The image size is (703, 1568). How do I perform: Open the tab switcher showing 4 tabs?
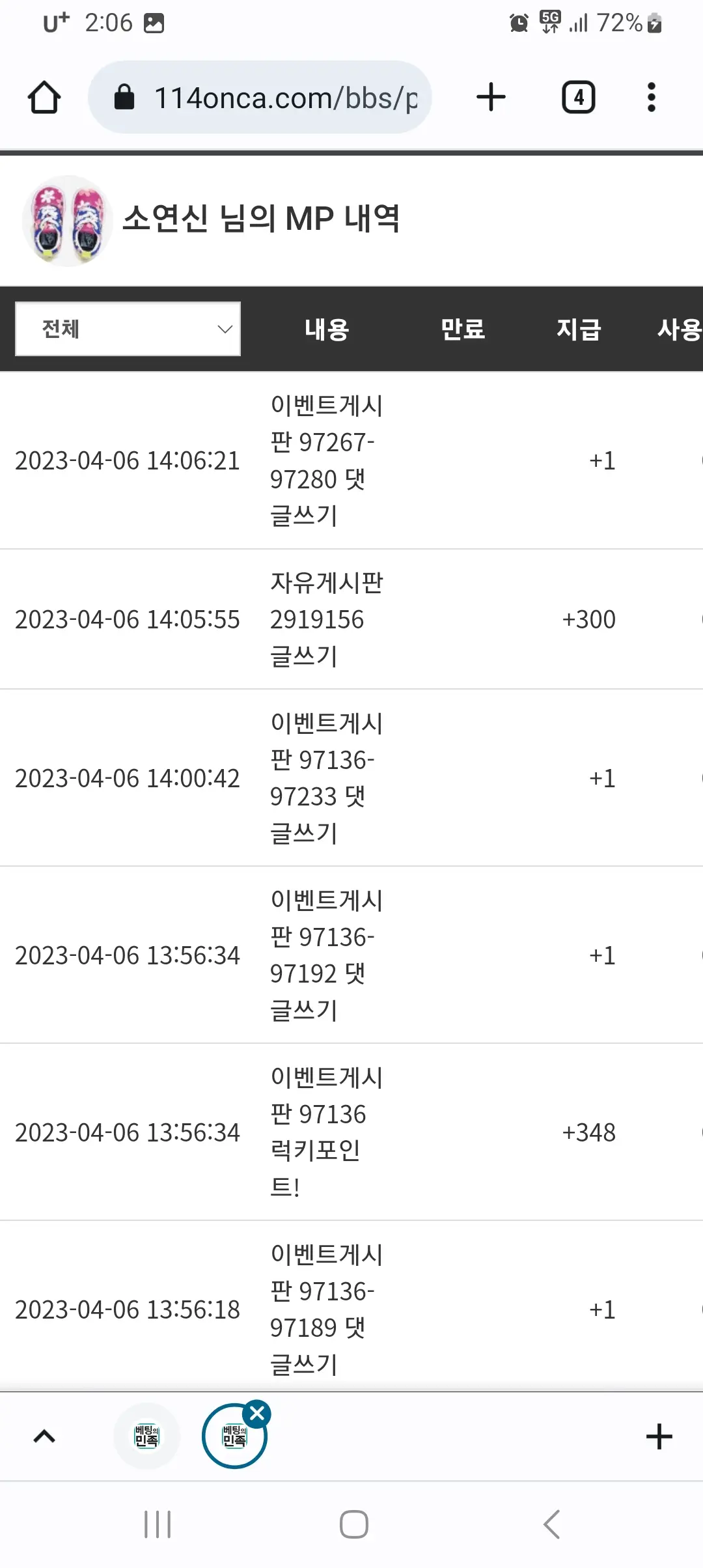pyautogui.click(x=578, y=98)
